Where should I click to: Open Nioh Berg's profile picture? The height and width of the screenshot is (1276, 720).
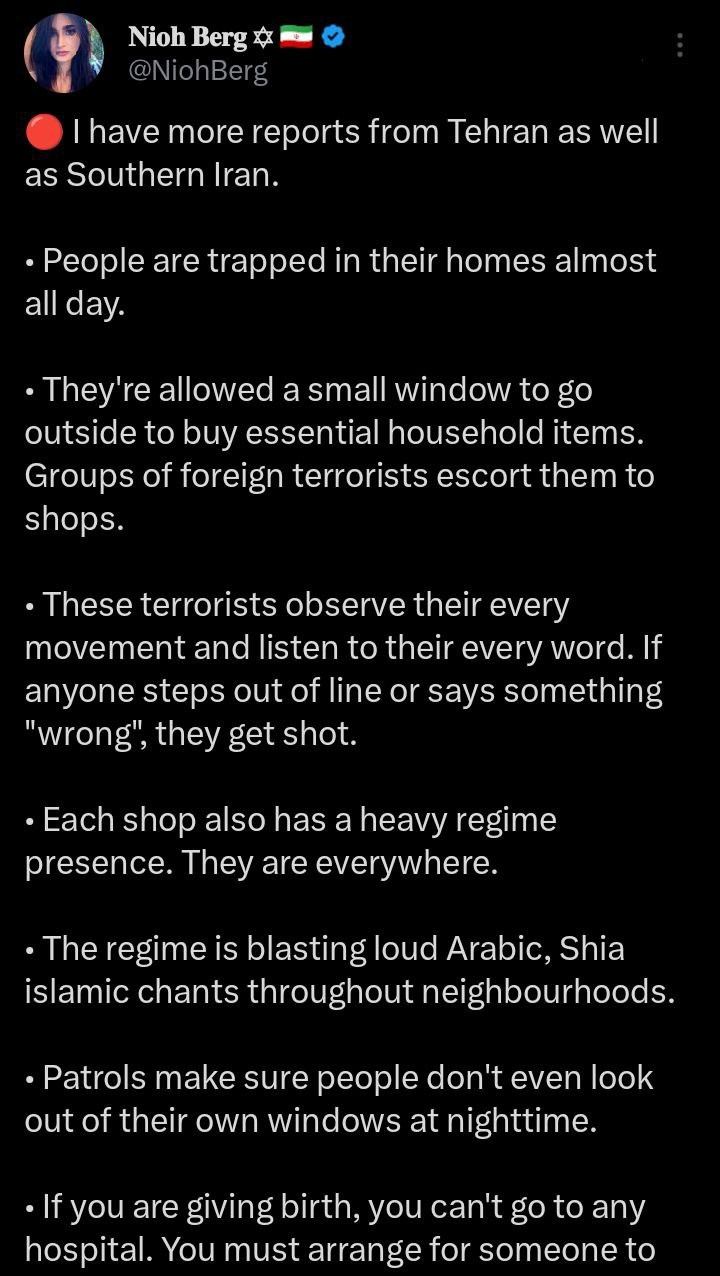[63, 54]
